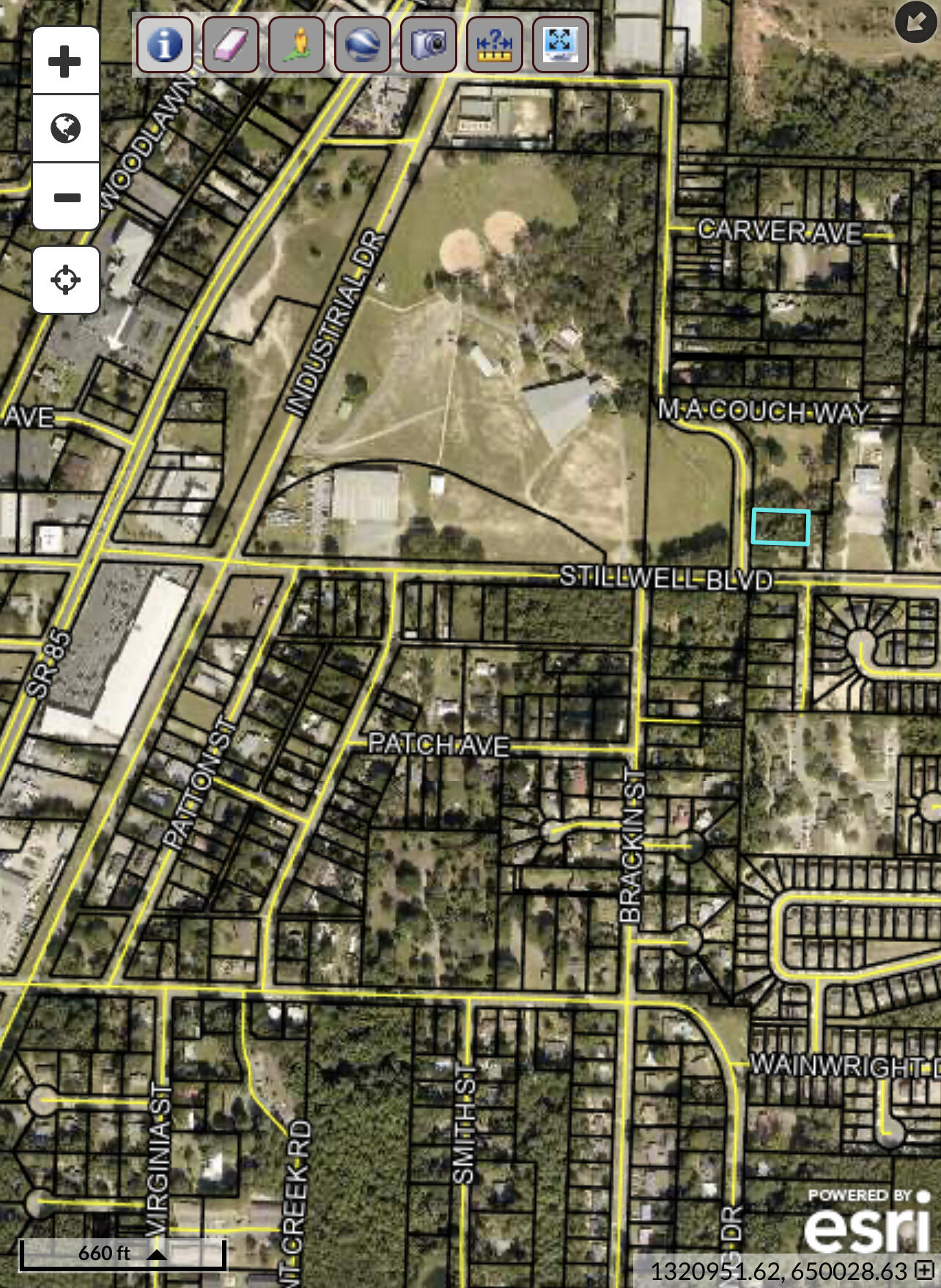Select the measure distance tool
The height and width of the screenshot is (1288, 941).
495,45
